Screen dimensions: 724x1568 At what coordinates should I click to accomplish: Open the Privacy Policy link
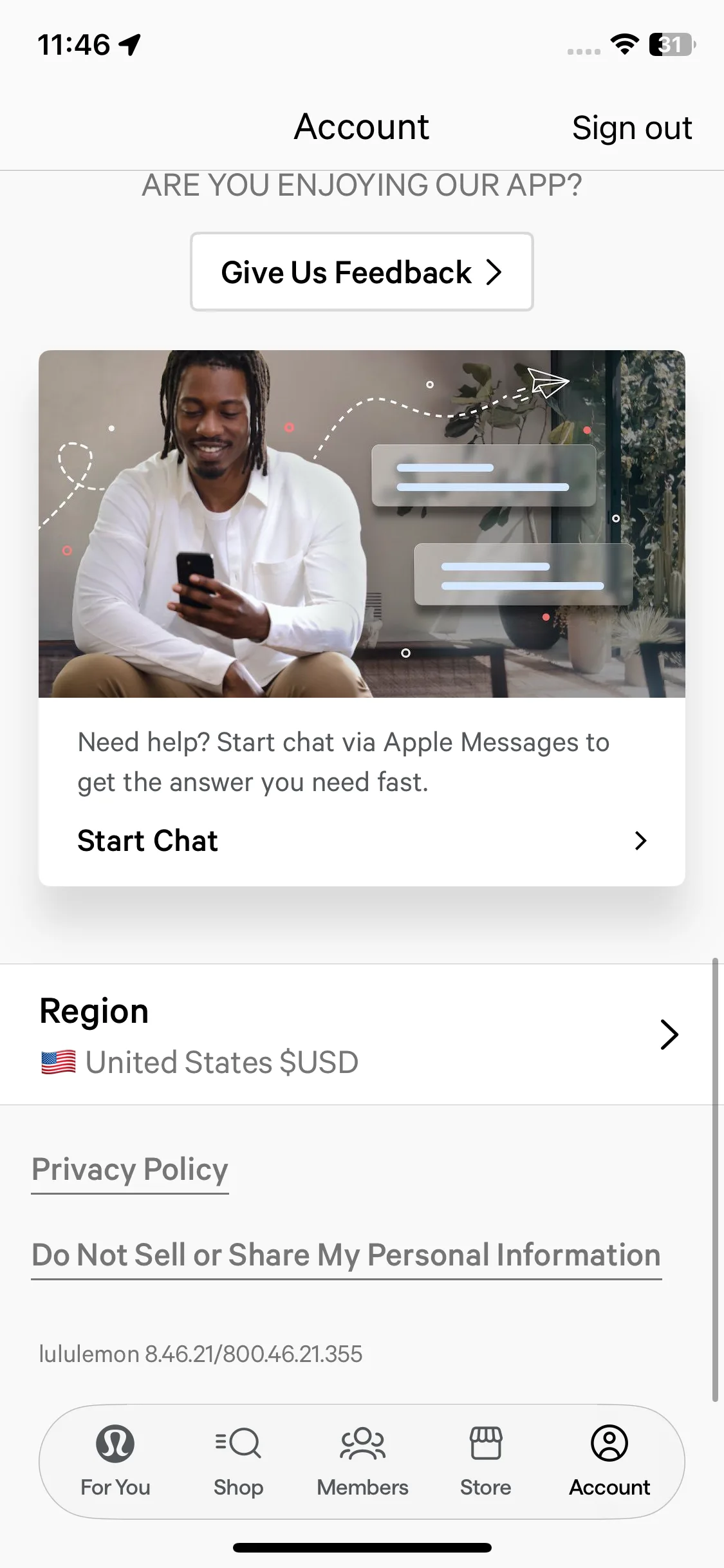click(130, 1170)
